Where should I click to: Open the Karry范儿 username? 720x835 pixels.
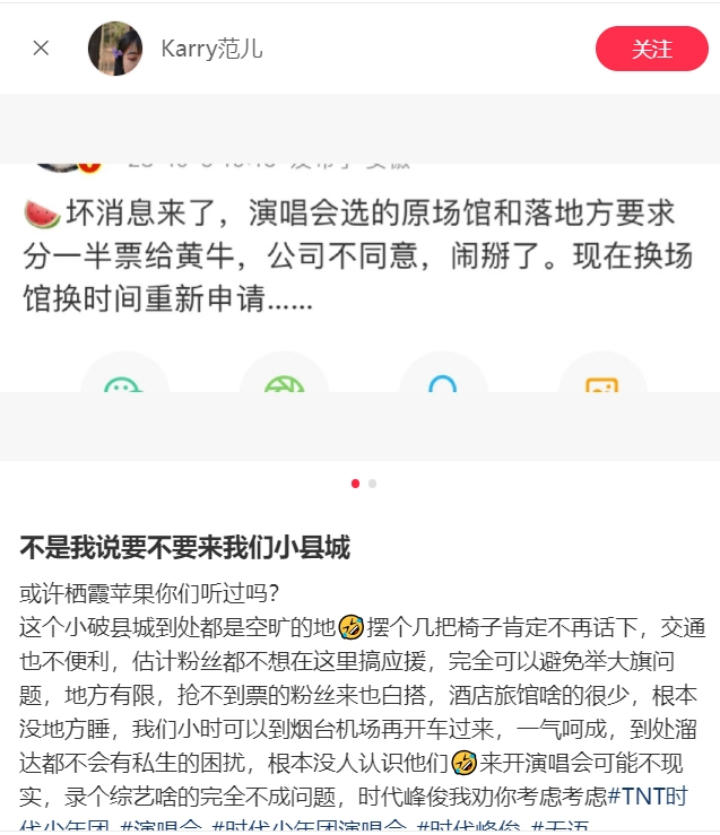tap(212, 48)
